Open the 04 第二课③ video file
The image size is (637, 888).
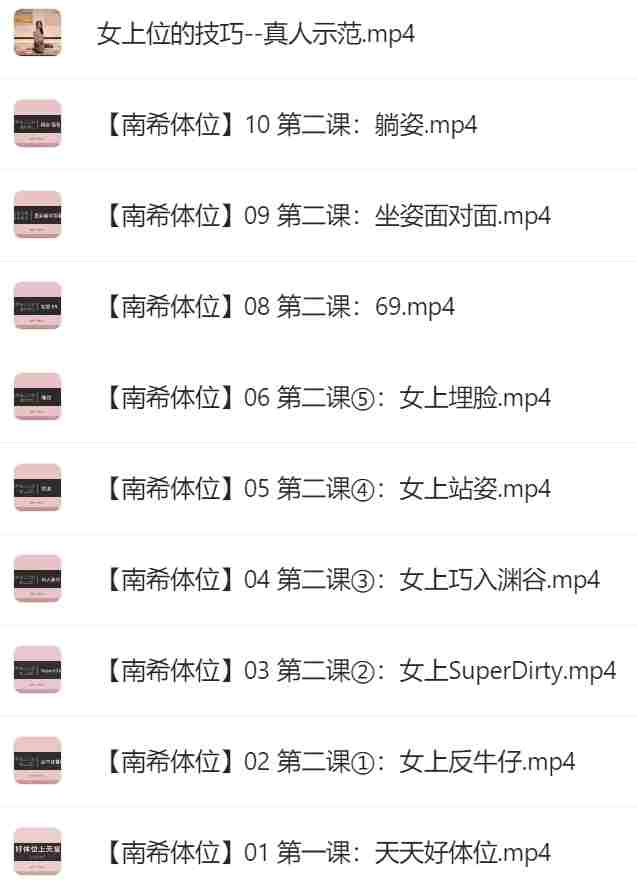[350, 580]
